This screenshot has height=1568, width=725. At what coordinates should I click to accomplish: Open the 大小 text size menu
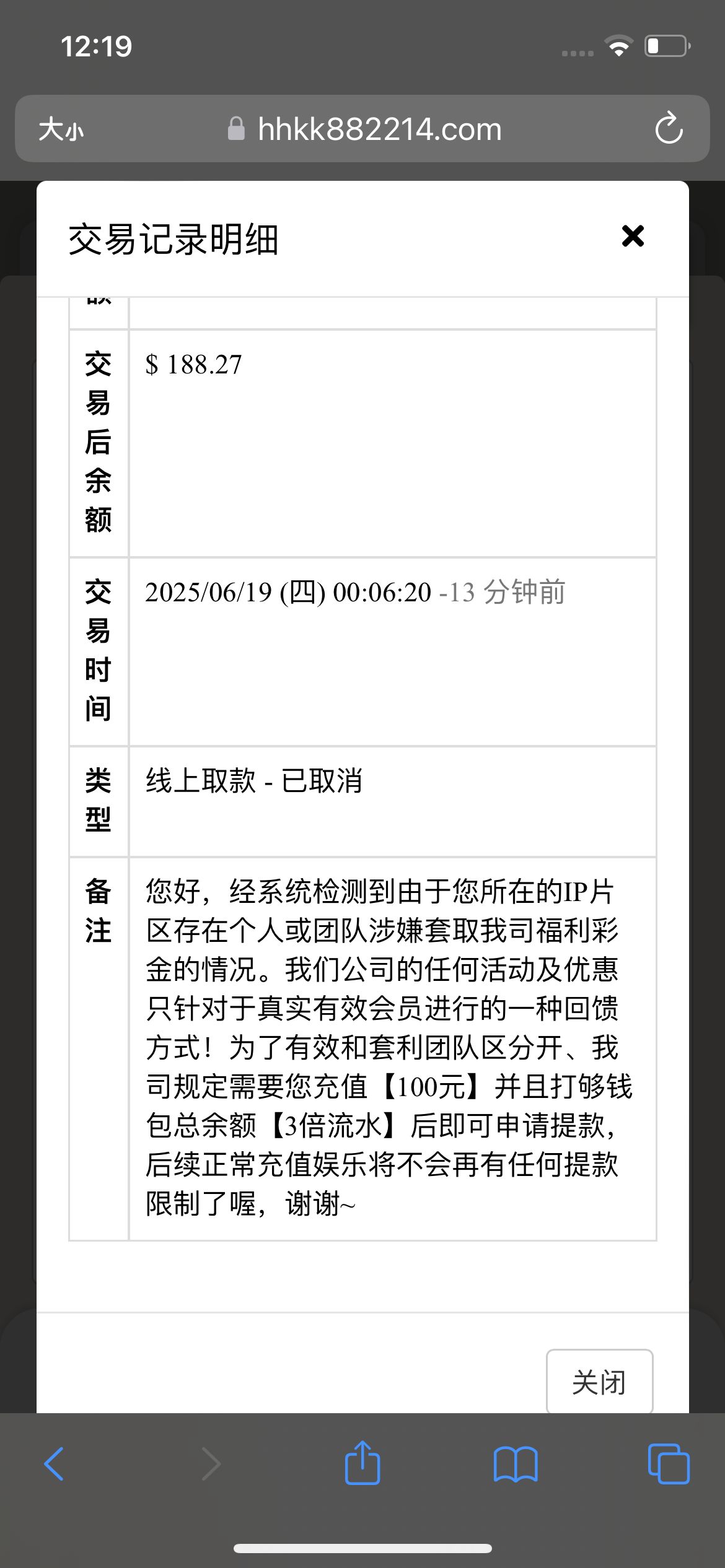coord(61,129)
